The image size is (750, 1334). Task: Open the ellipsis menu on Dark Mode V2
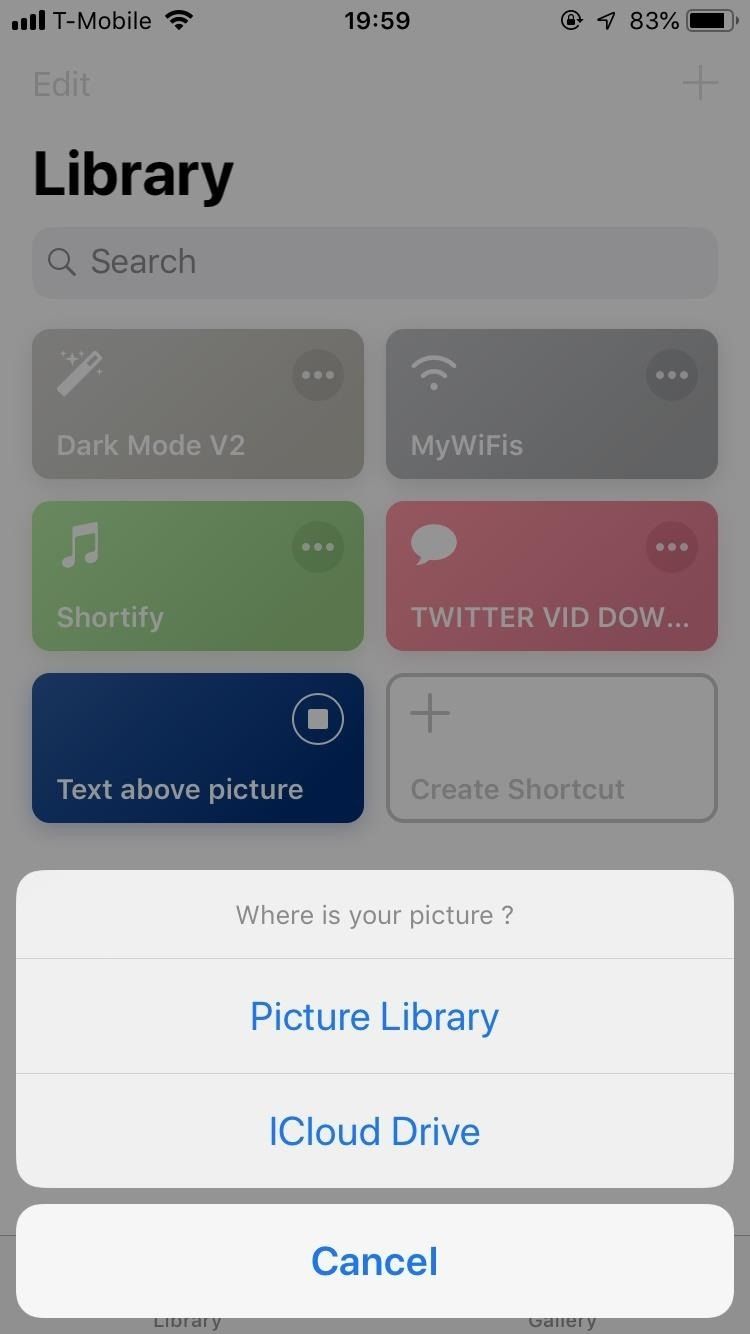318,375
